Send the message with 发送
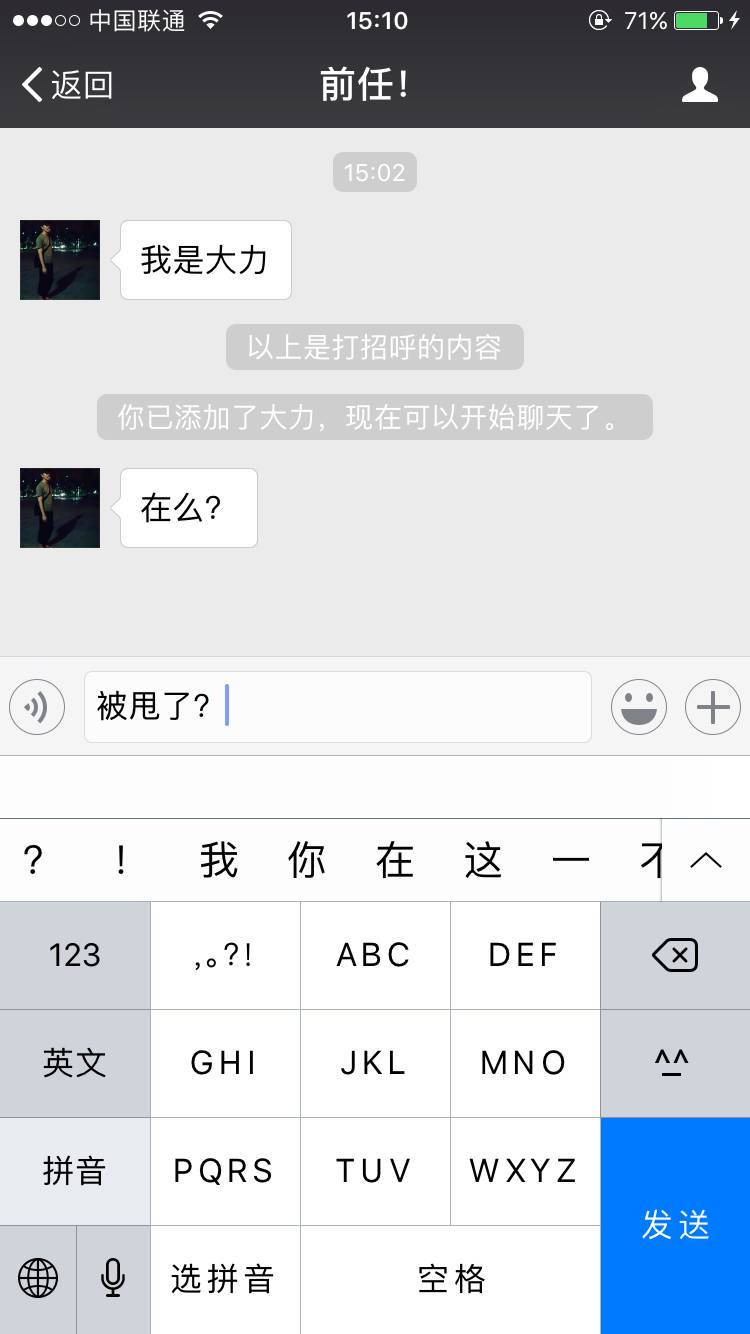The height and width of the screenshot is (1334, 750). pos(675,1225)
